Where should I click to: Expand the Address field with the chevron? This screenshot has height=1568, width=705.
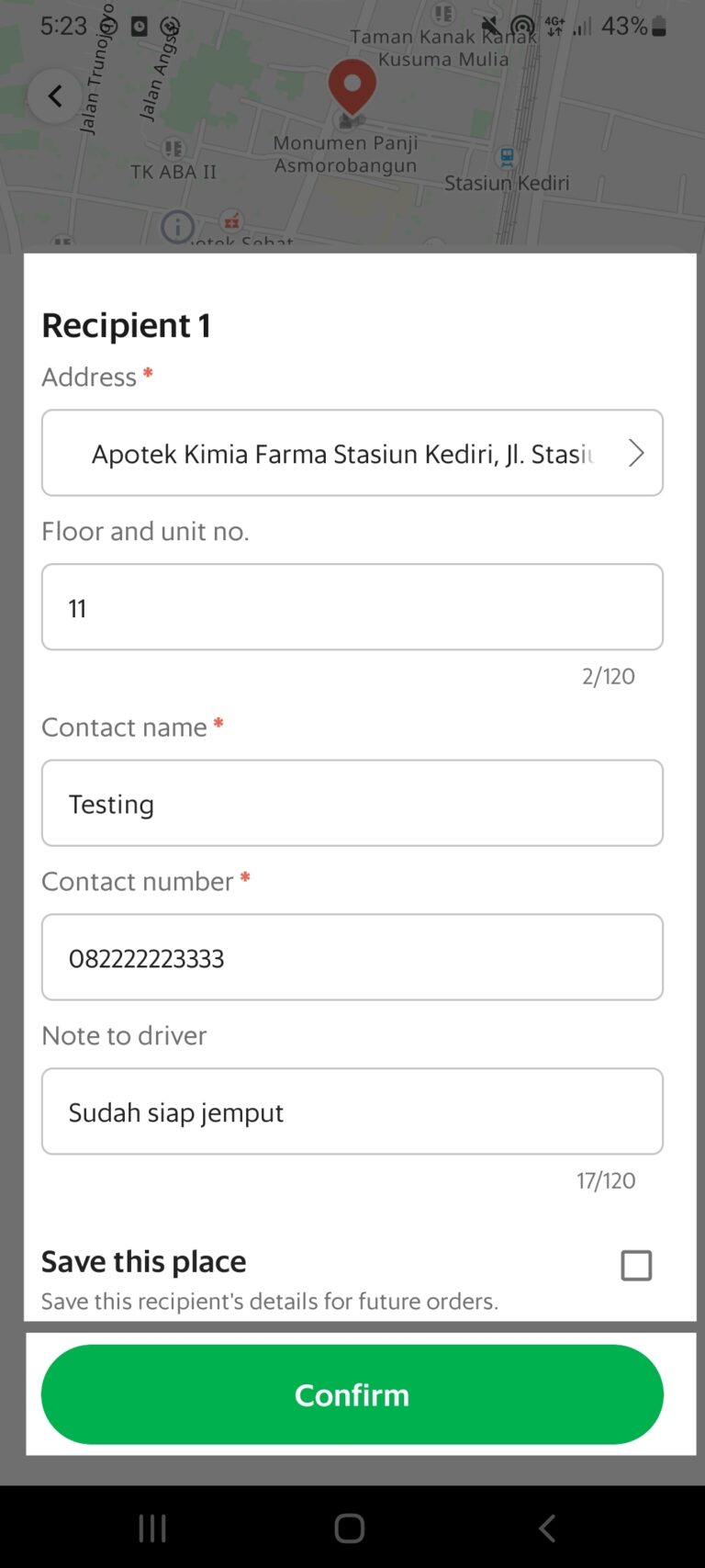pos(636,453)
